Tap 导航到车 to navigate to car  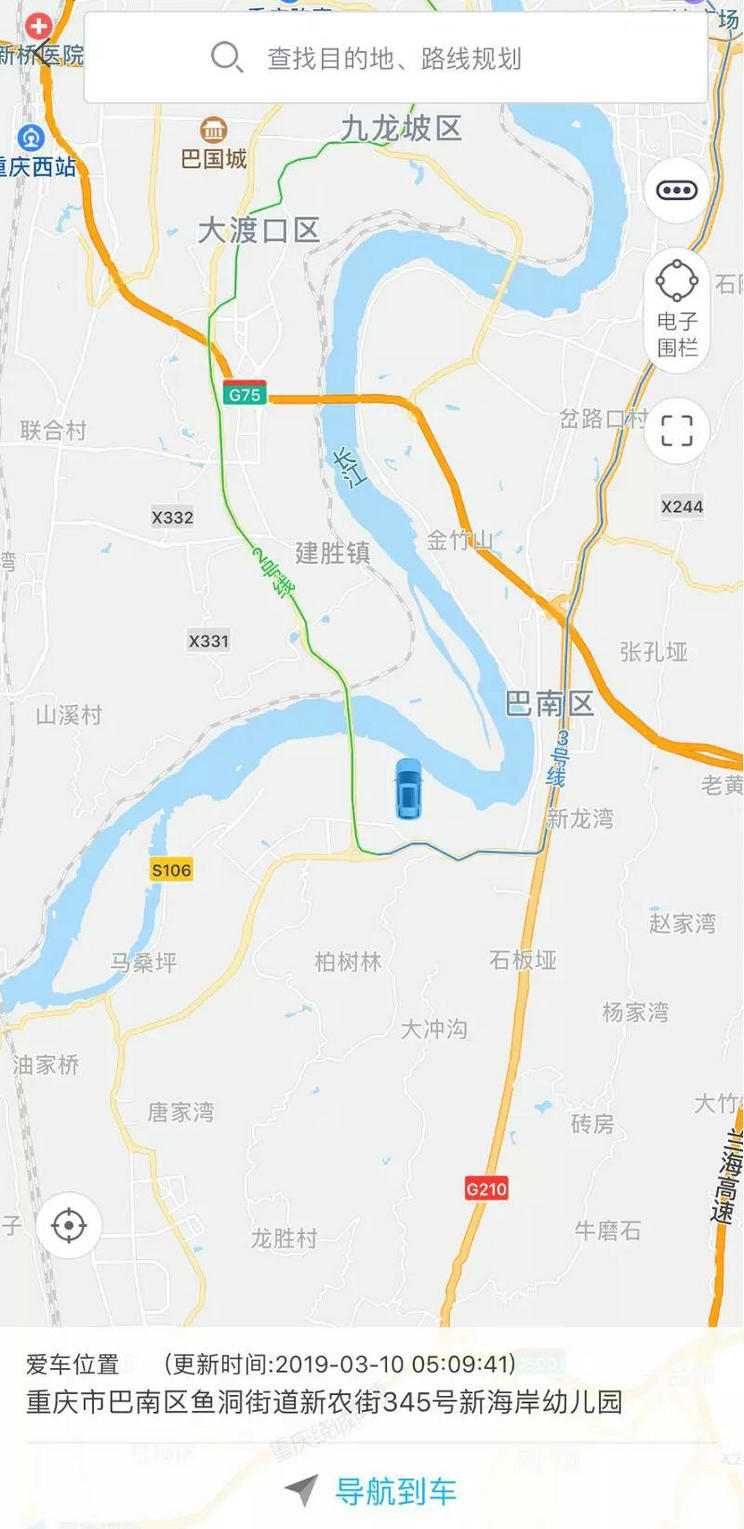(x=372, y=1491)
